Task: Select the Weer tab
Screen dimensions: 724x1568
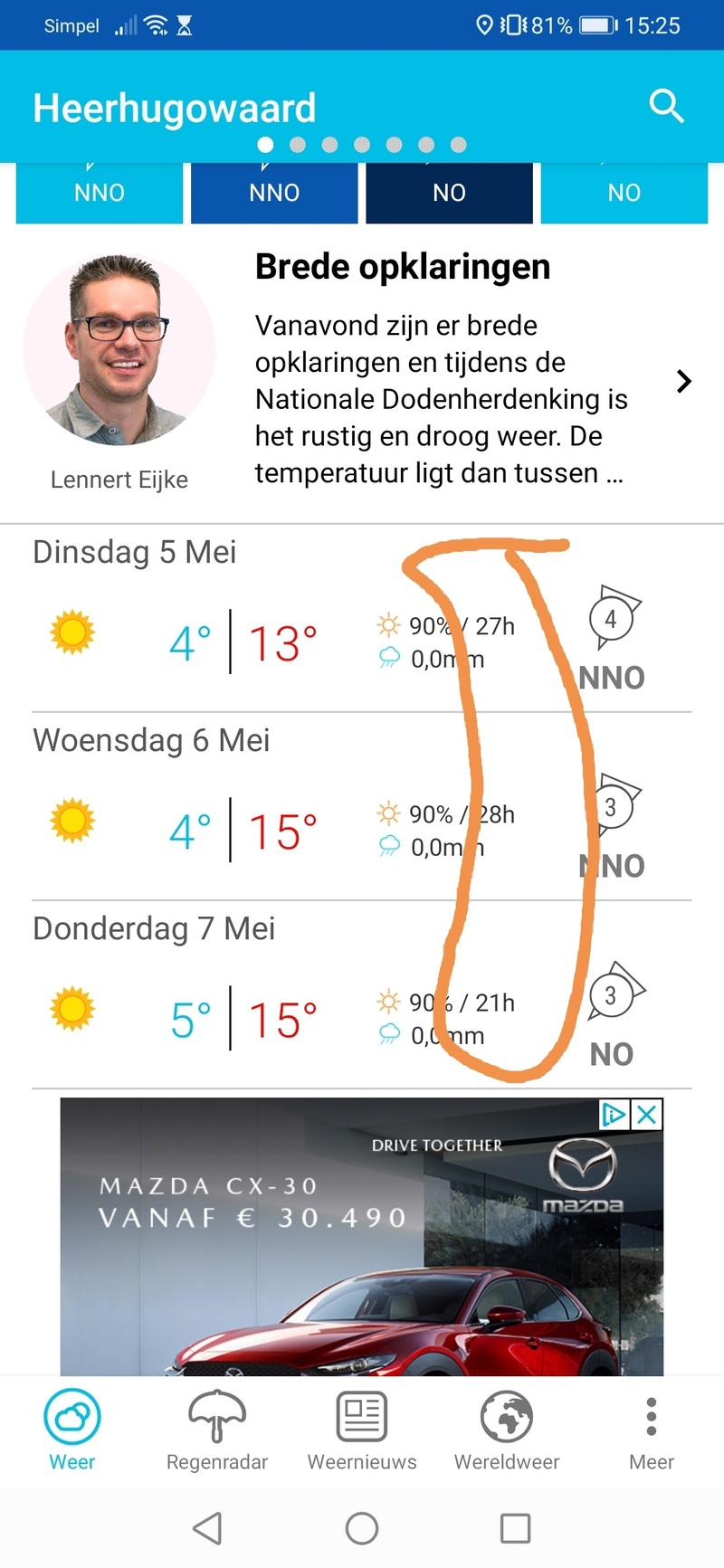Action: (72, 1430)
